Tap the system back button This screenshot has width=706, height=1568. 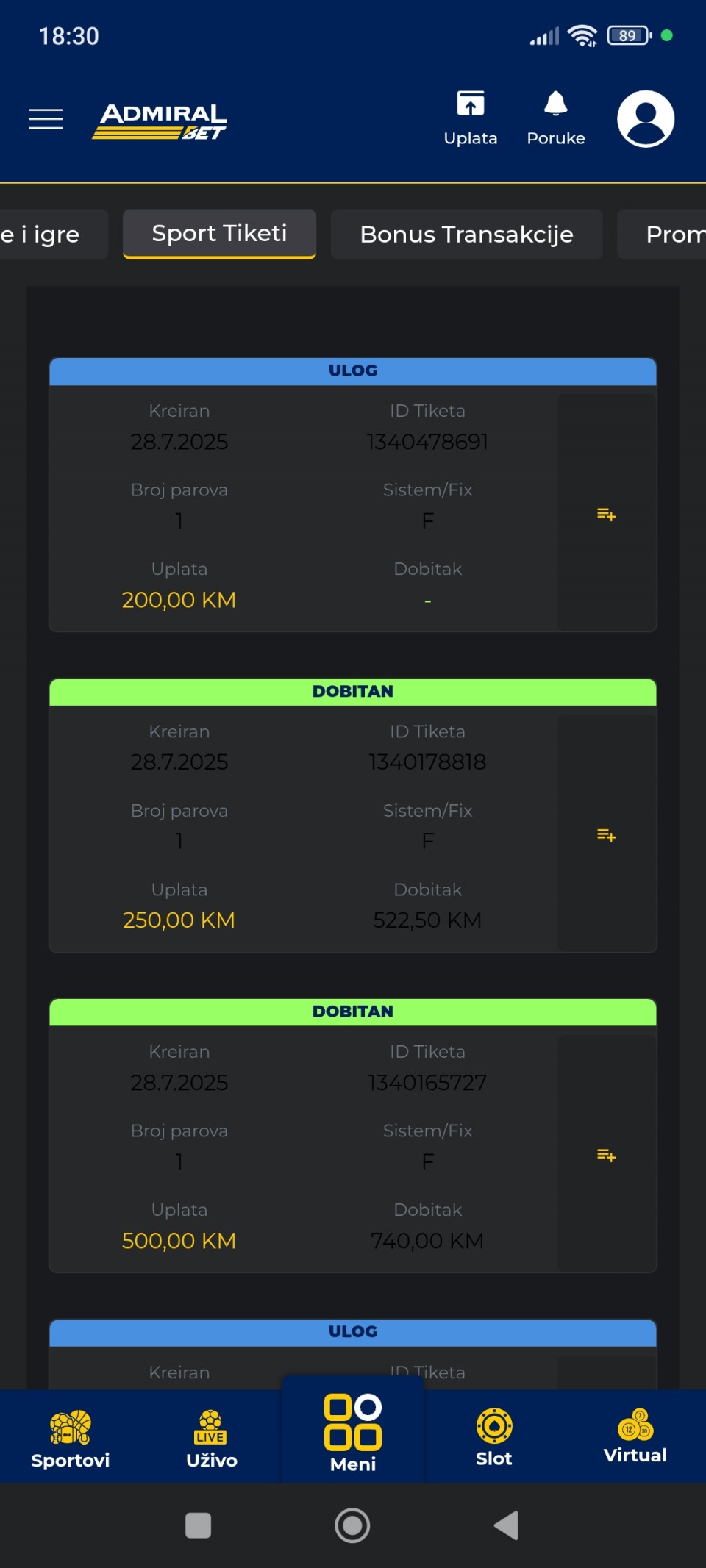(x=507, y=1525)
